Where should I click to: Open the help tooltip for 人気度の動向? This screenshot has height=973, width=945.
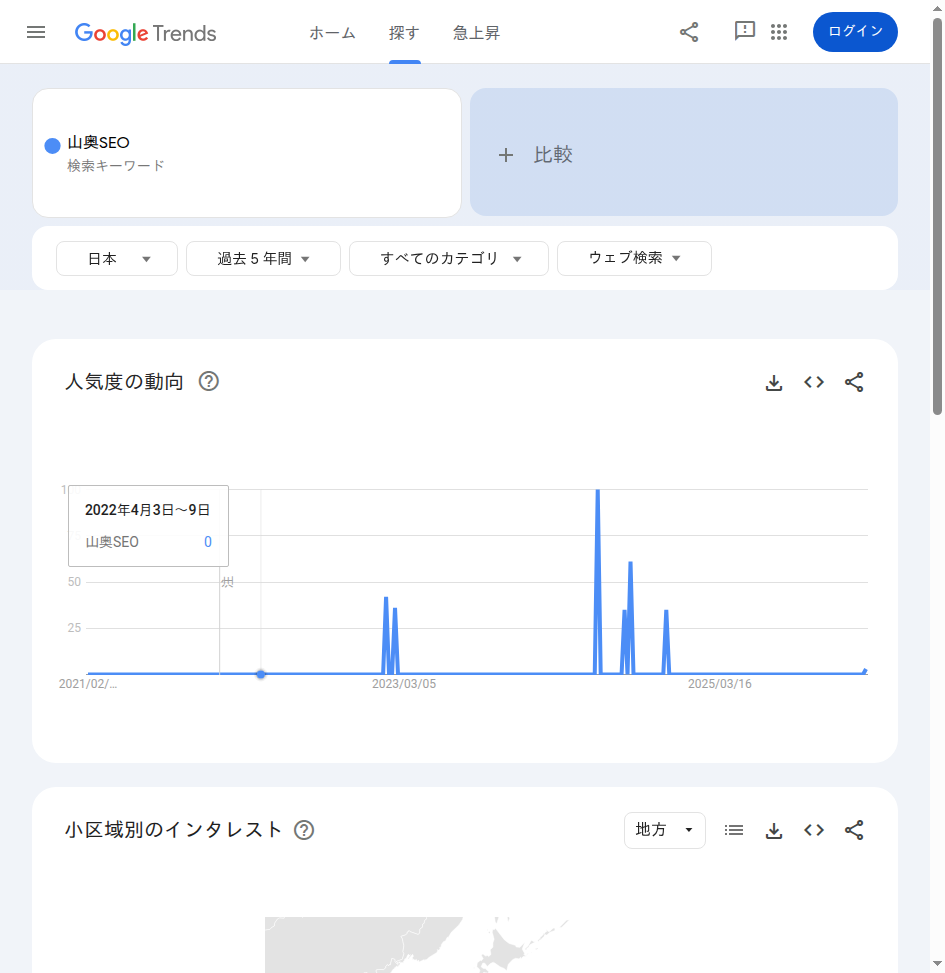click(208, 381)
